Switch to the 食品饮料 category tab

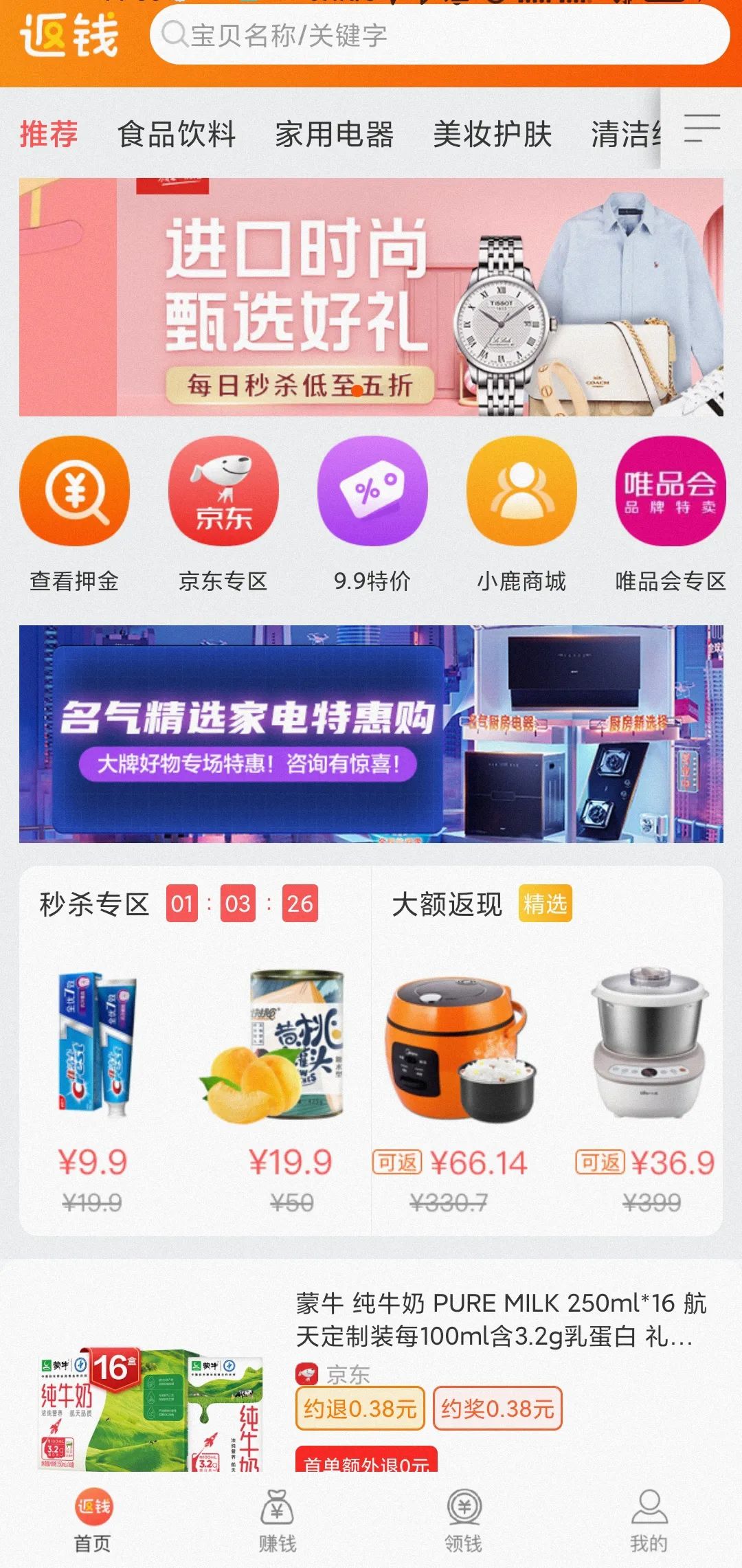tap(177, 134)
